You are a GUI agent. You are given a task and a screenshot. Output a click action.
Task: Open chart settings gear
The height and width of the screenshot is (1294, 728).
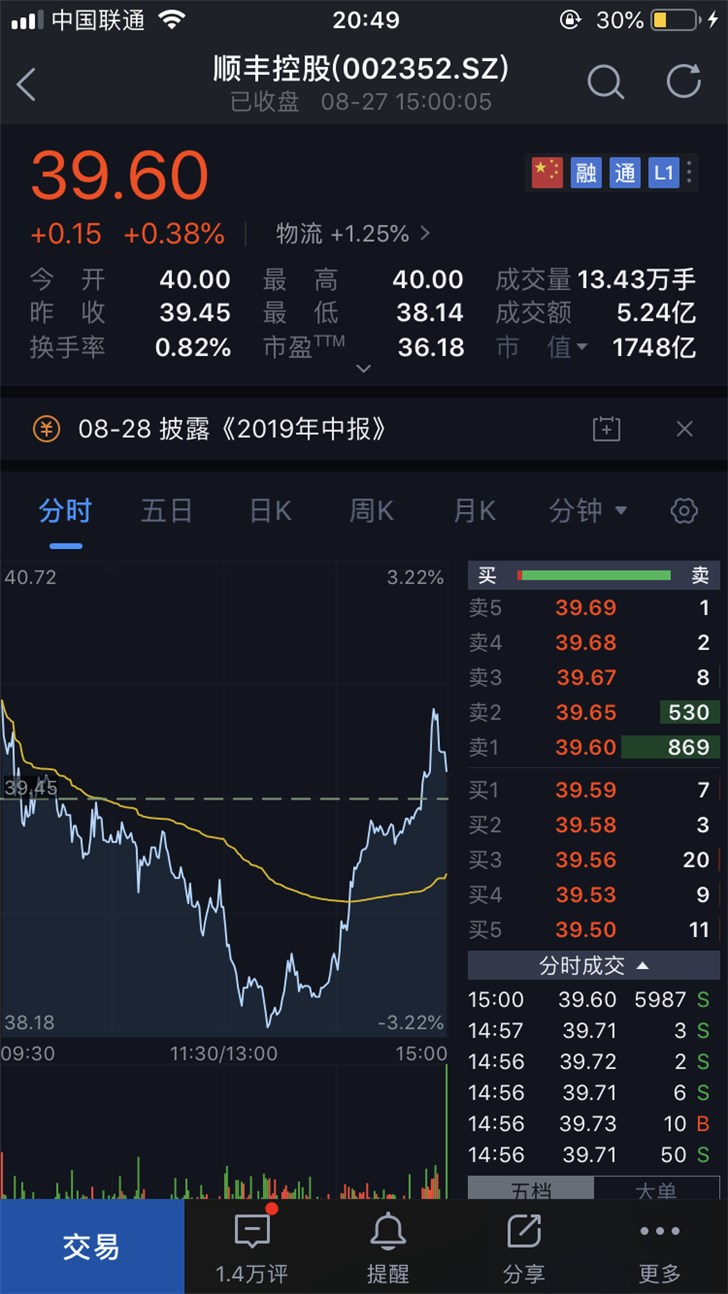684,511
